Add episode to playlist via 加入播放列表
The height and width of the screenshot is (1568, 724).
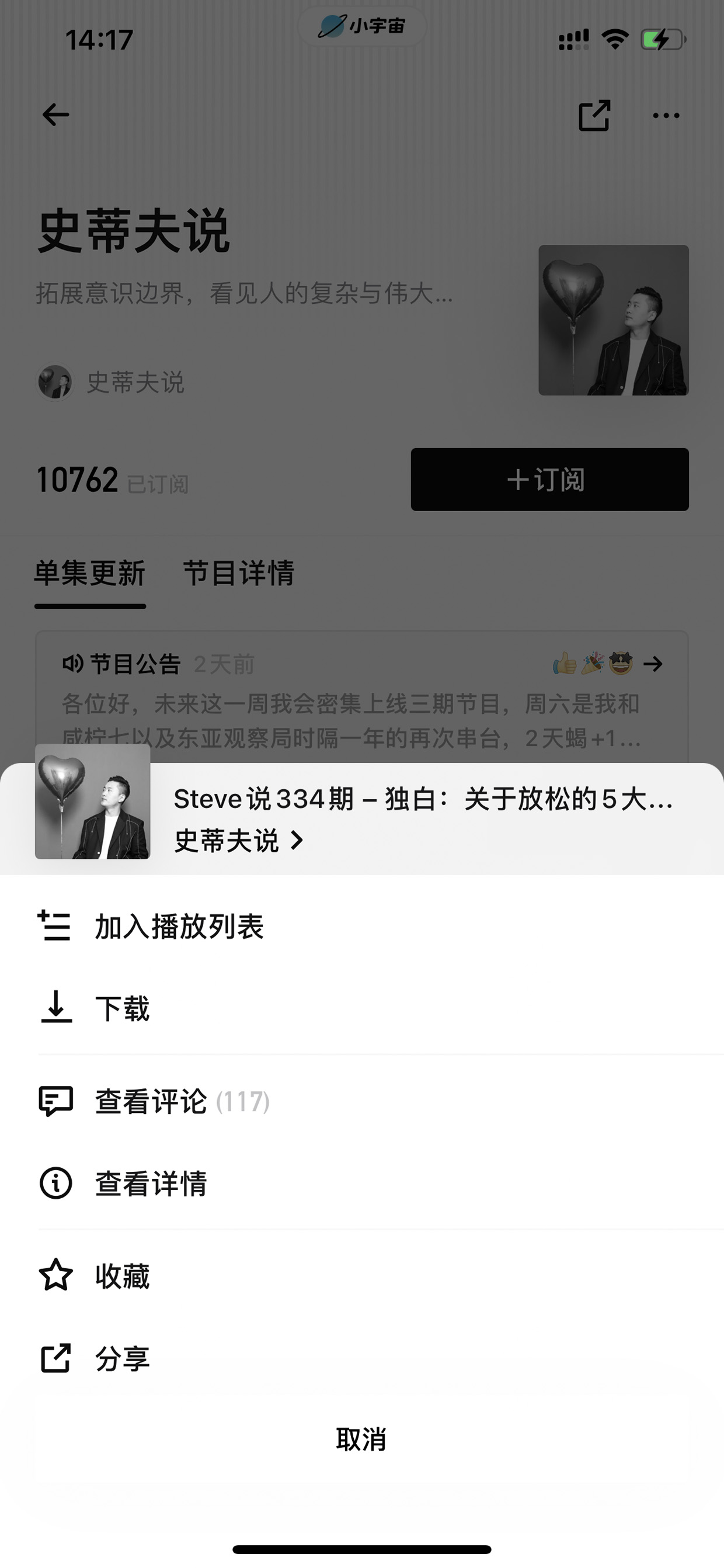(x=362, y=927)
